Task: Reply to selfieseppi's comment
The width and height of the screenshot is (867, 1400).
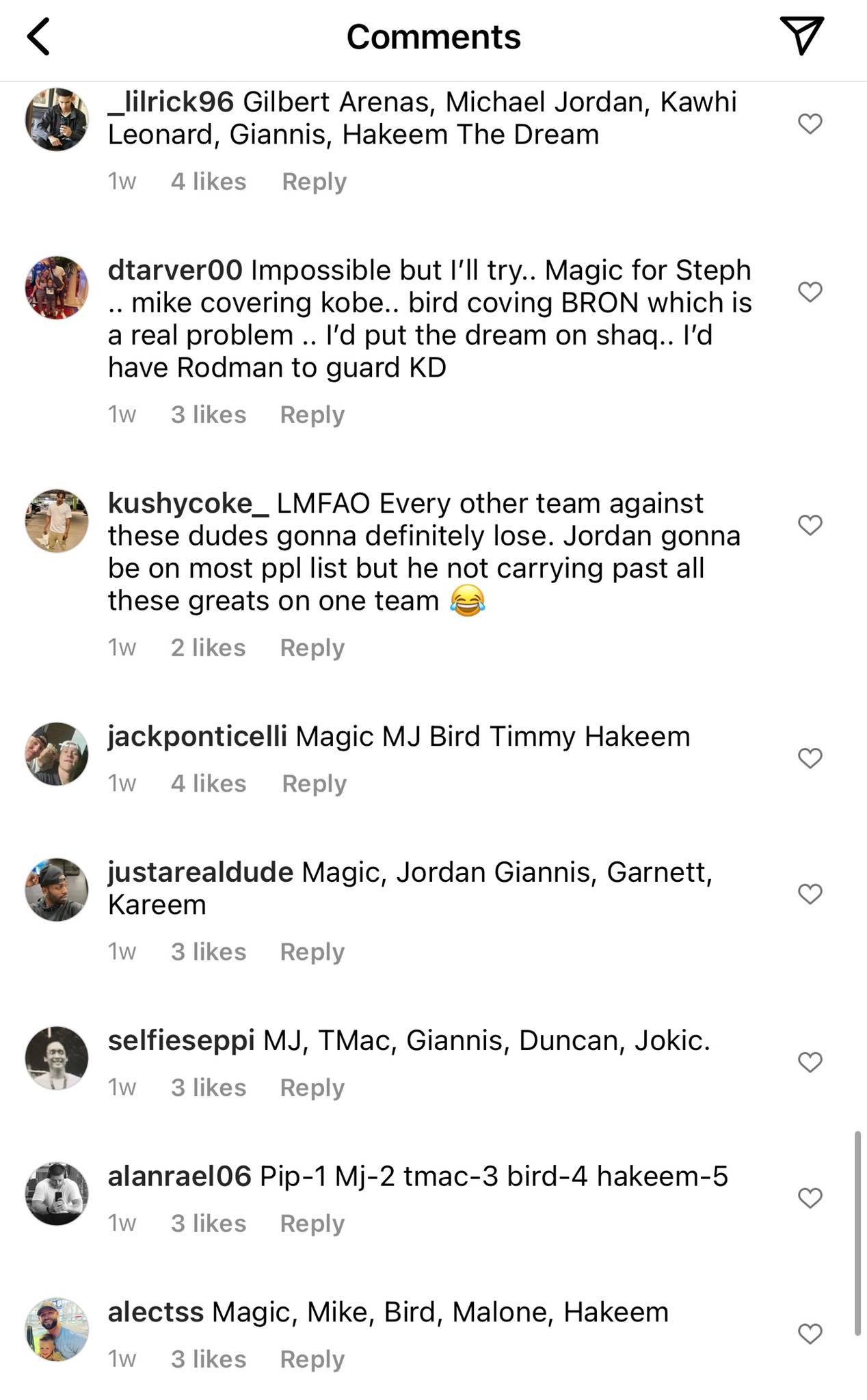Action: click(x=312, y=1088)
